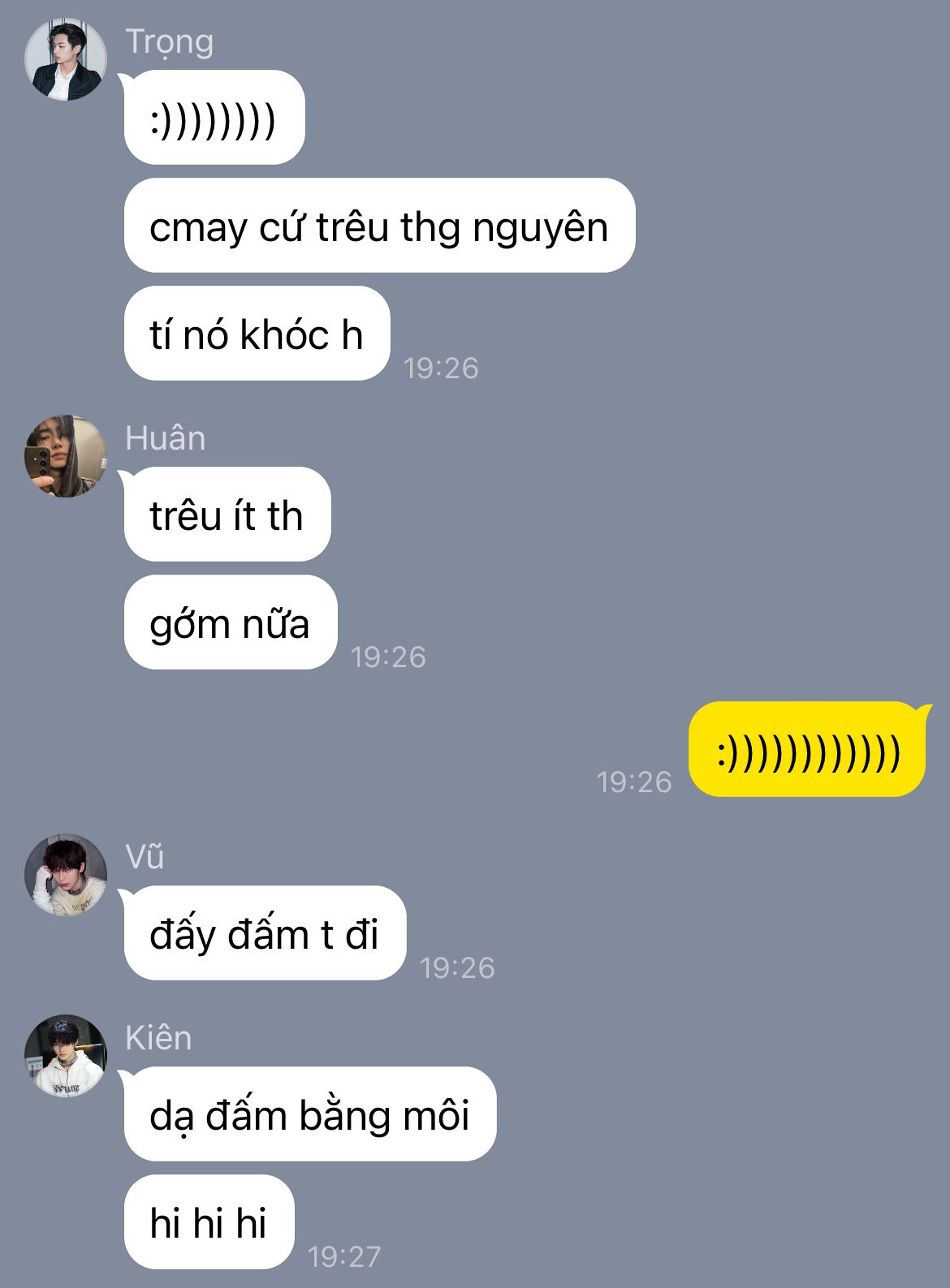950x1288 pixels.
Task: View Vũ's profile from avatar
Action: click(x=66, y=875)
